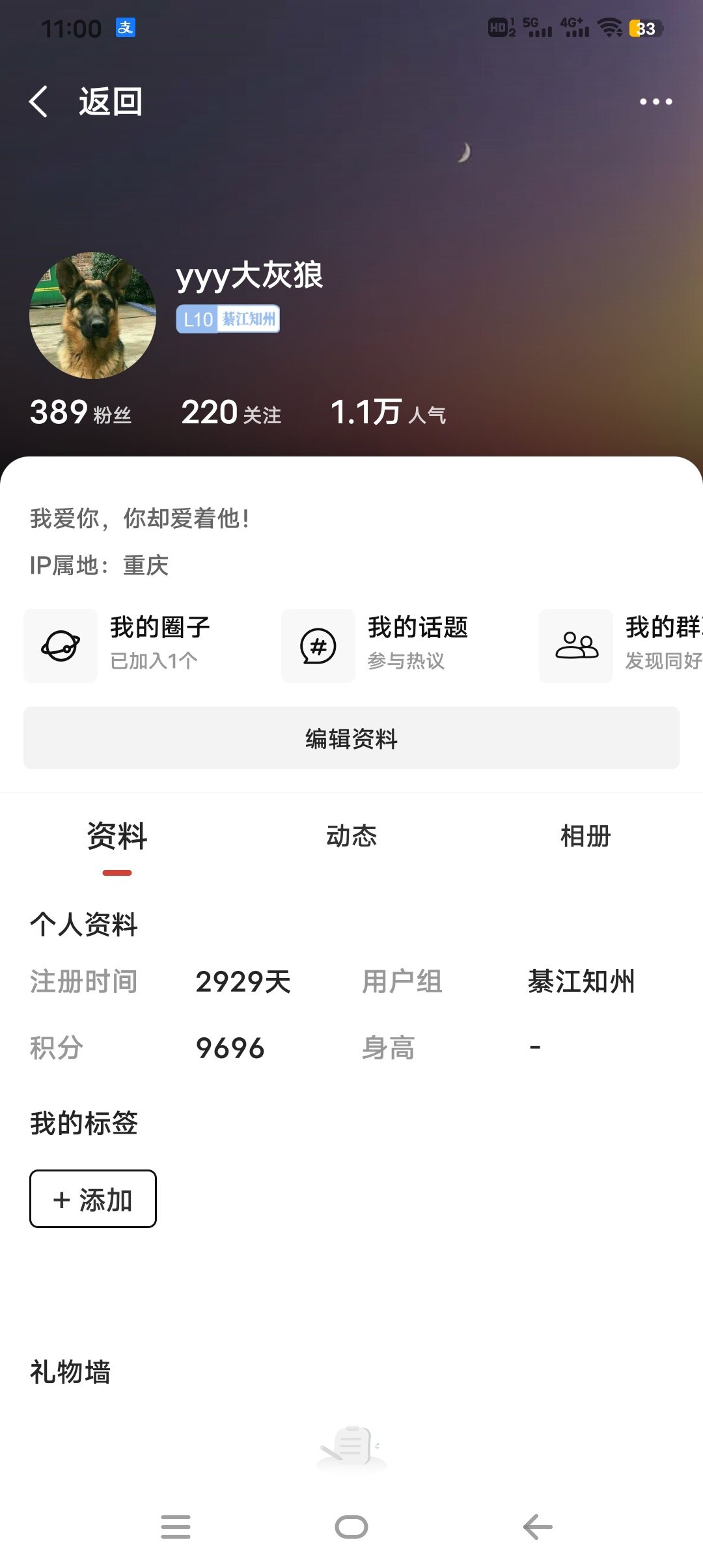Open the three-dot overflow menu

655,102
